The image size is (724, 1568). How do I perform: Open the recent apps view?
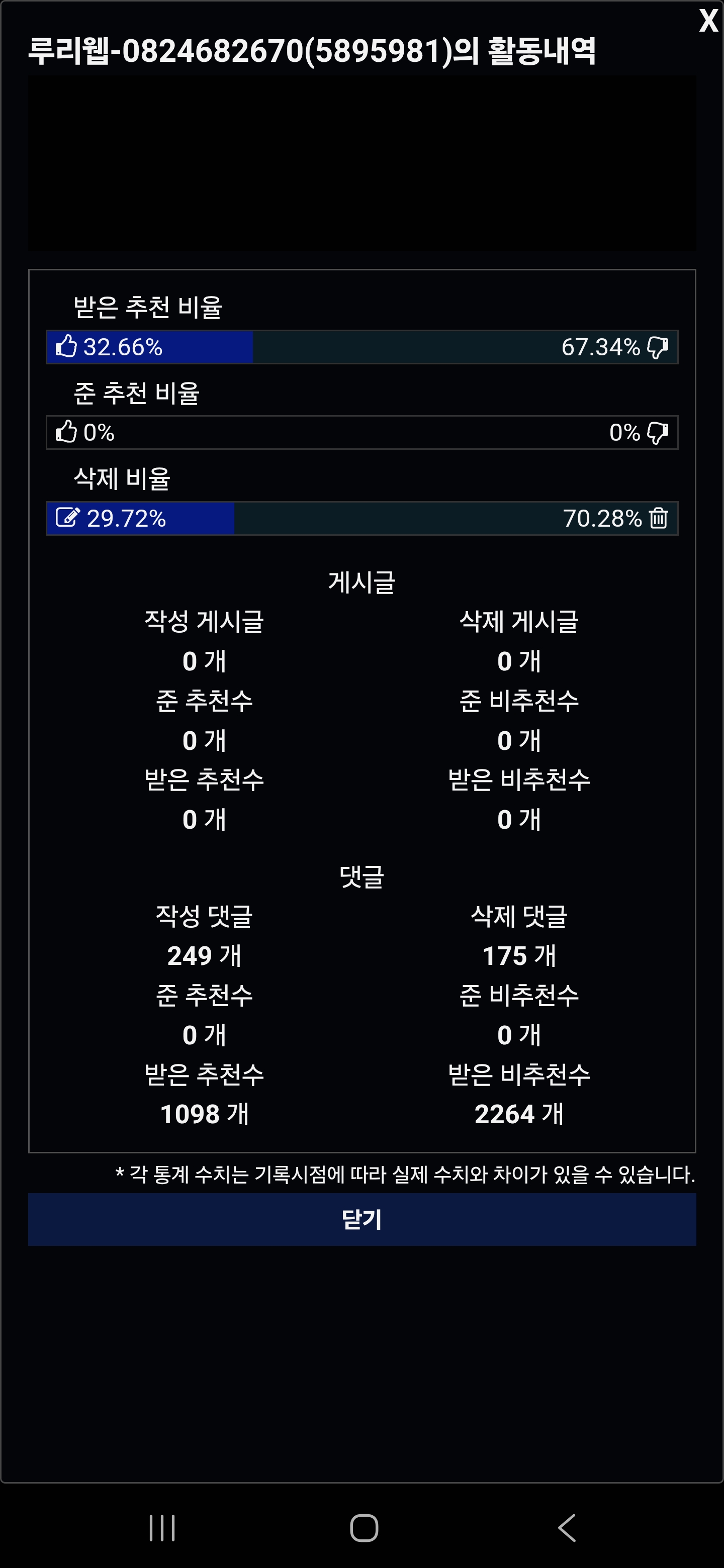pos(162,1527)
